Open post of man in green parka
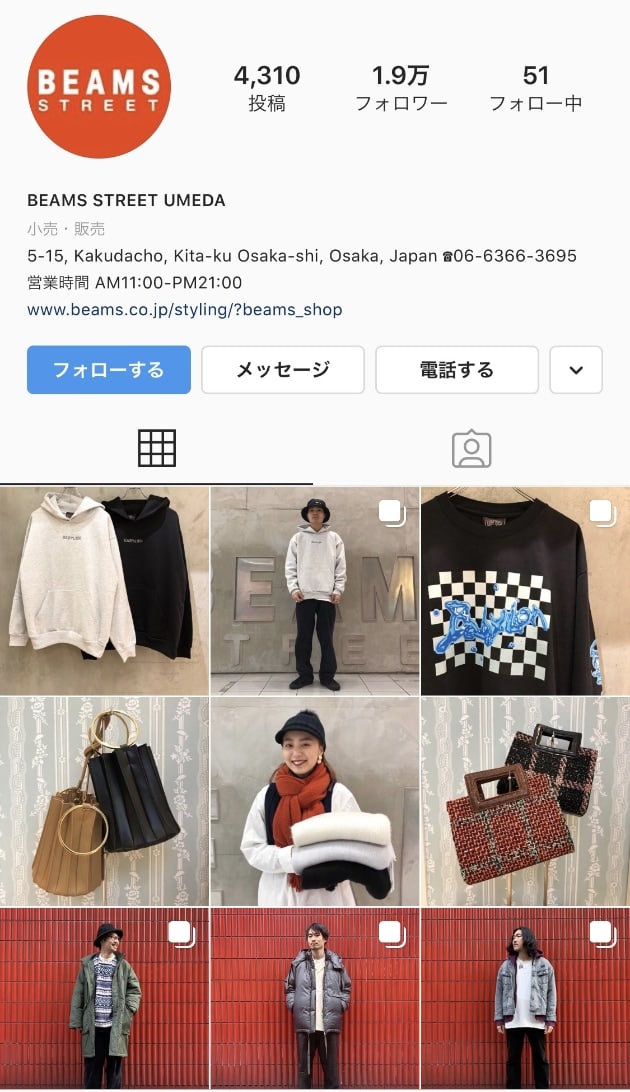The width and height of the screenshot is (630, 1092). [104, 998]
